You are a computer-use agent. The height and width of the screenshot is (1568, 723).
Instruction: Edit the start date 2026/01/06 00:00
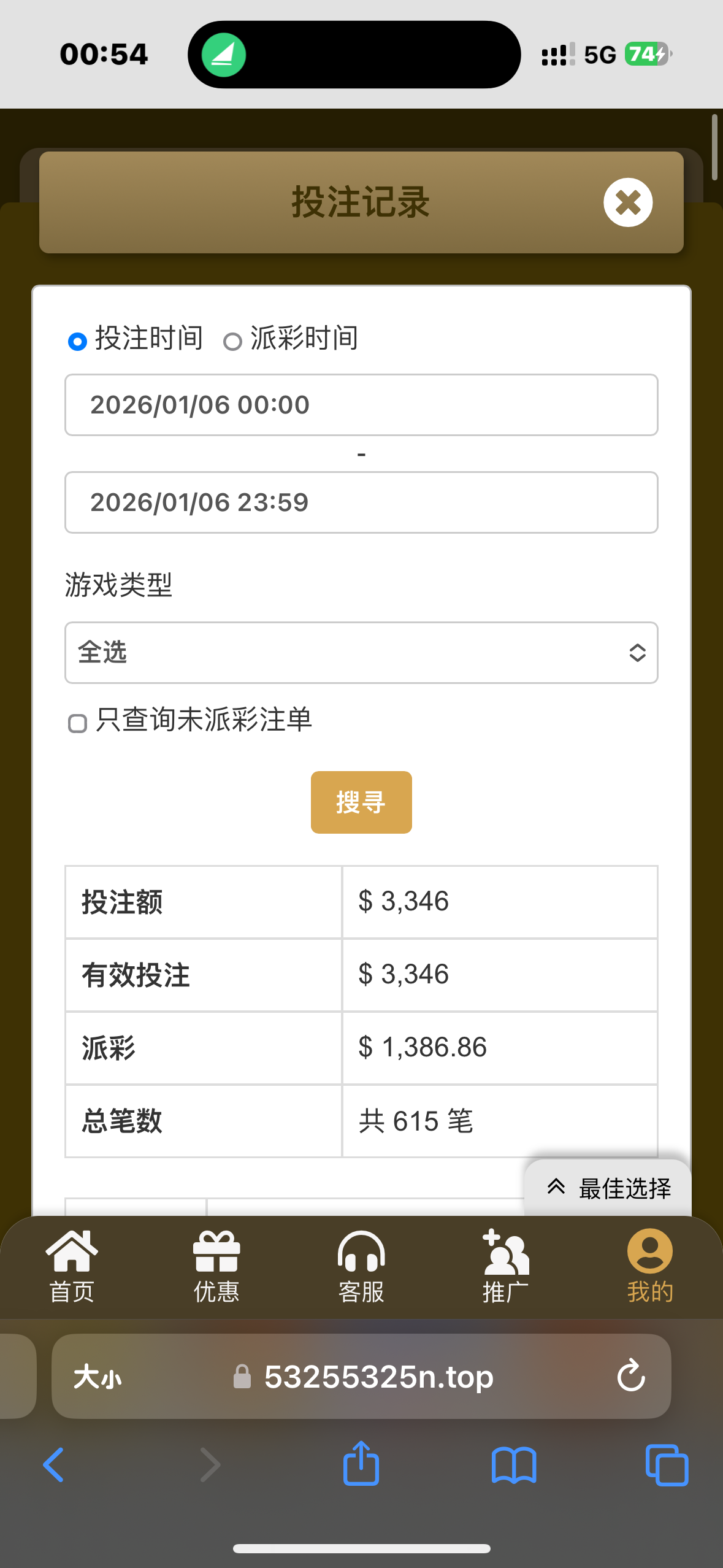361,405
